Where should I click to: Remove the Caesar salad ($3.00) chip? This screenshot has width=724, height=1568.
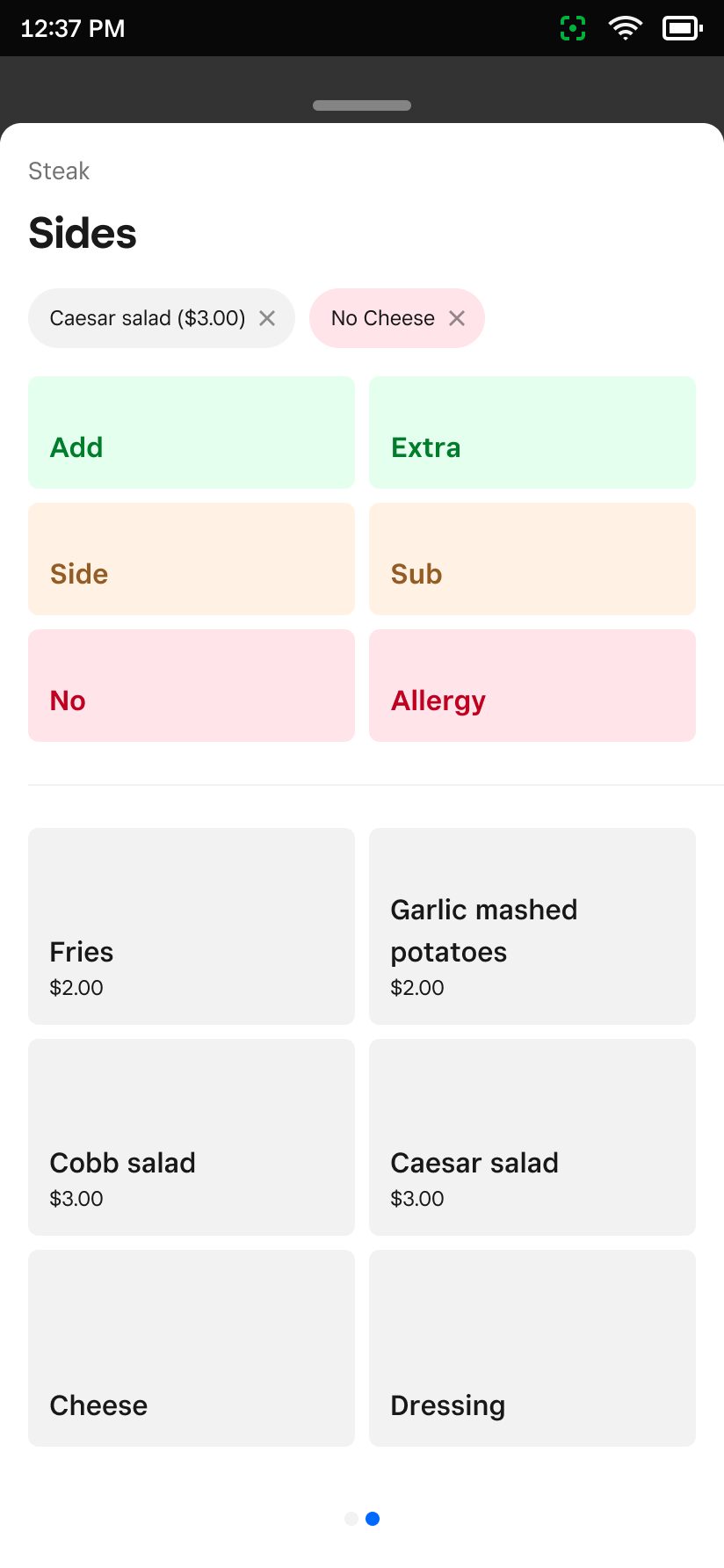(267, 318)
